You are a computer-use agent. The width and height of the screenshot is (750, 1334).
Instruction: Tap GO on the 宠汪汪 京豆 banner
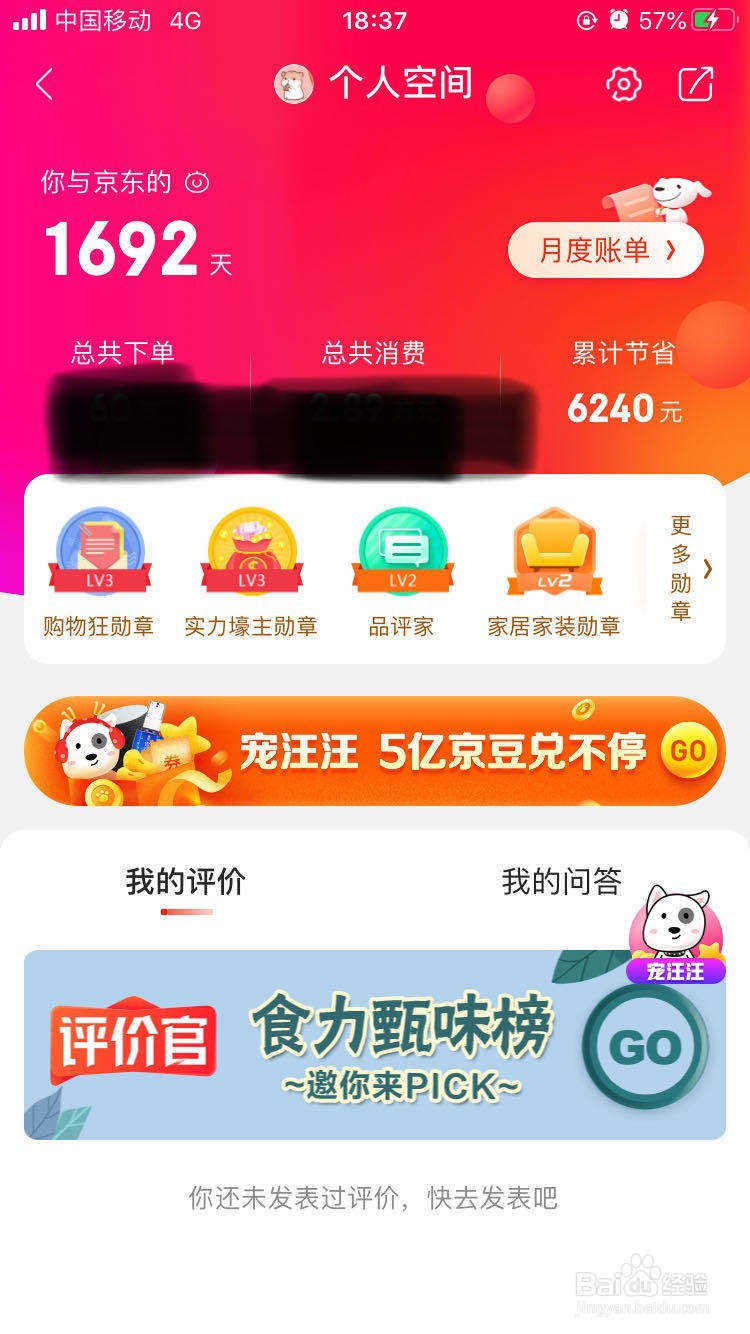coord(690,751)
